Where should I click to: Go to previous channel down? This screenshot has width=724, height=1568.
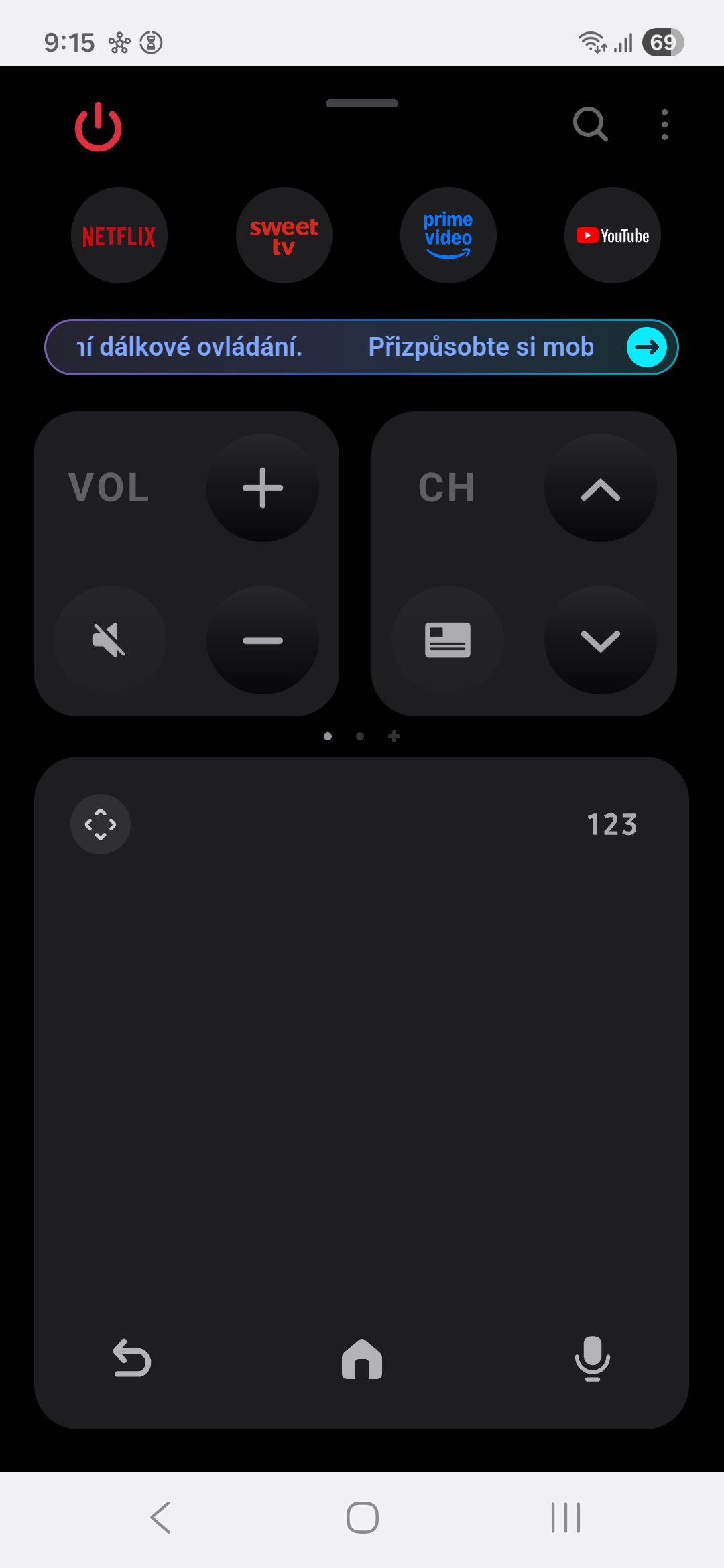[600, 641]
